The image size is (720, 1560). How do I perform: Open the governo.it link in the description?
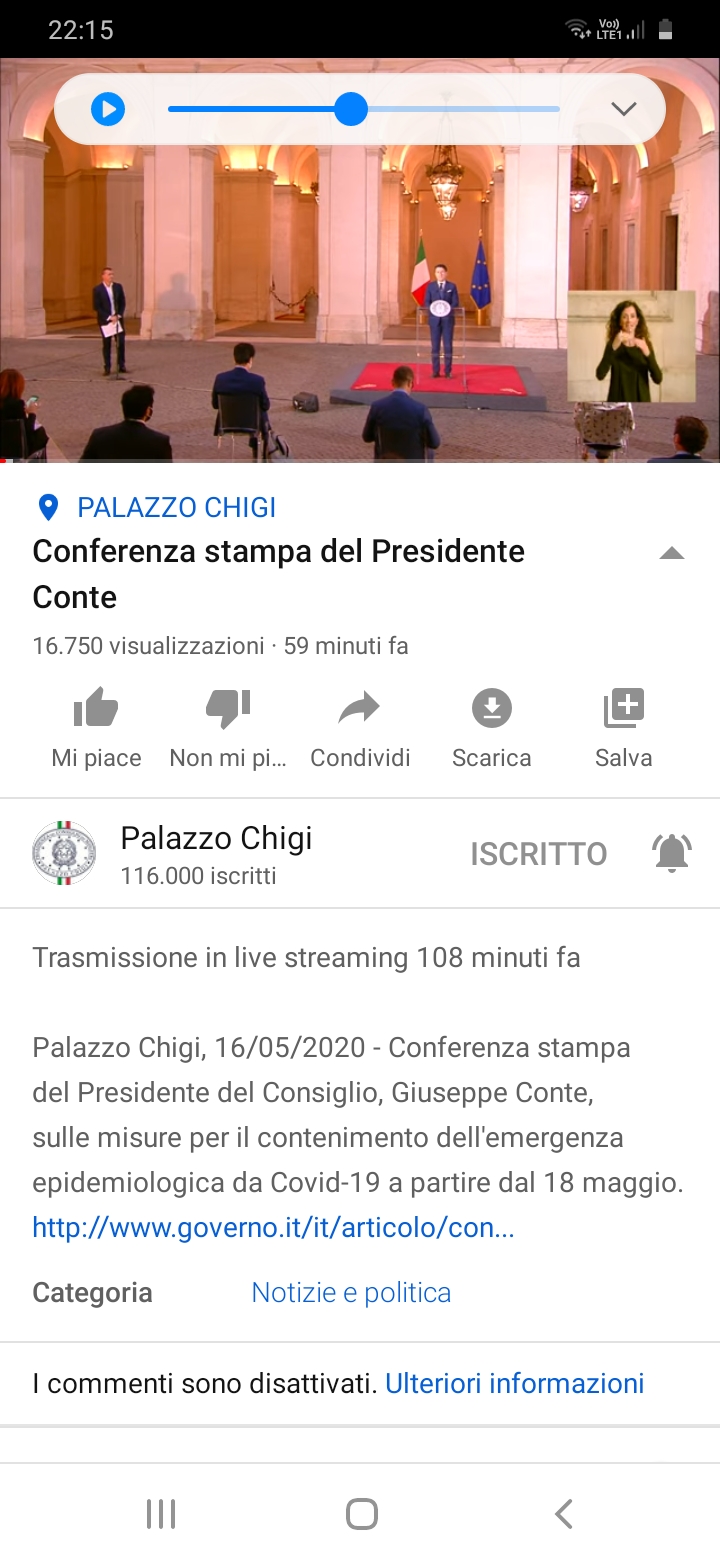(x=273, y=1228)
